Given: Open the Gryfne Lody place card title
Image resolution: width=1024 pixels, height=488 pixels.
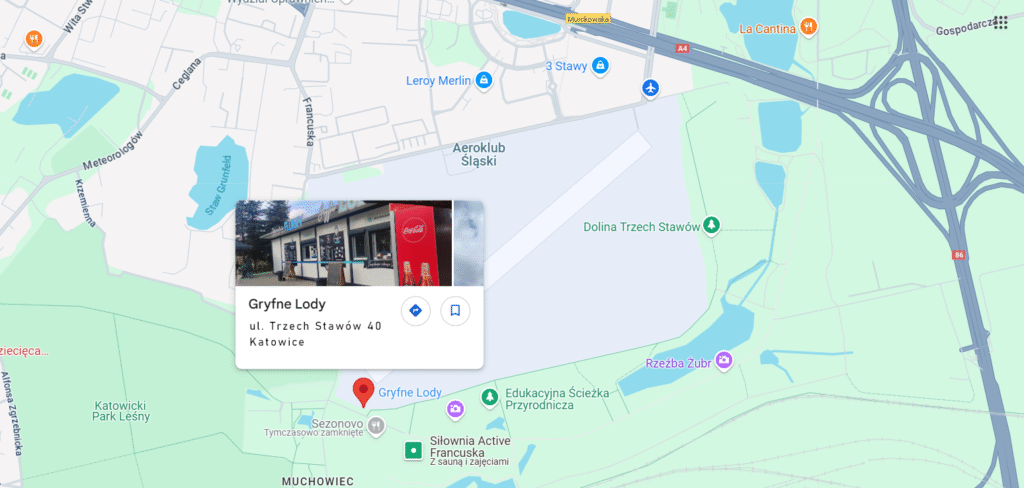Looking at the screenshot, I should coord(287,304).
